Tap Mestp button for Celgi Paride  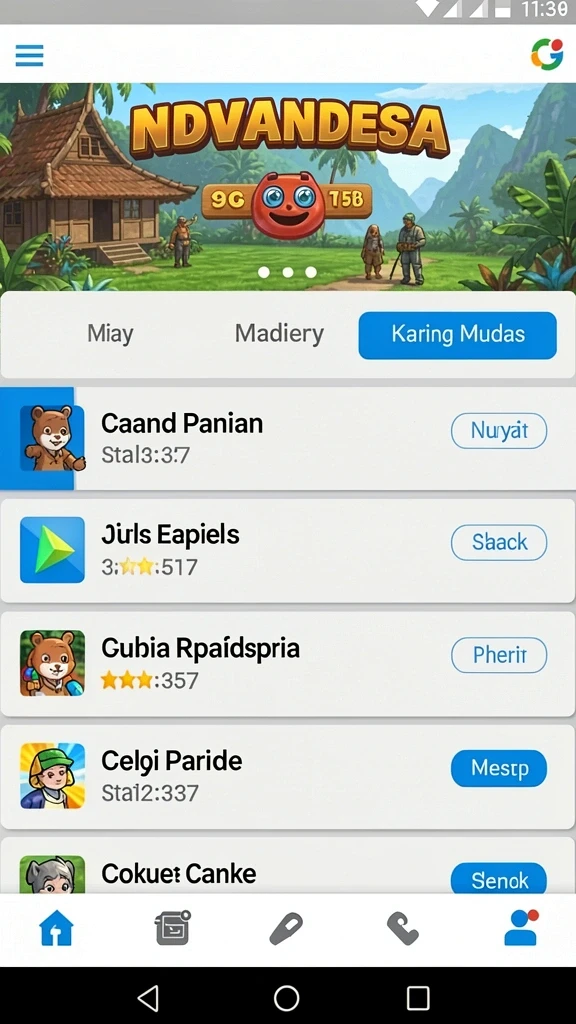(499, 768)
